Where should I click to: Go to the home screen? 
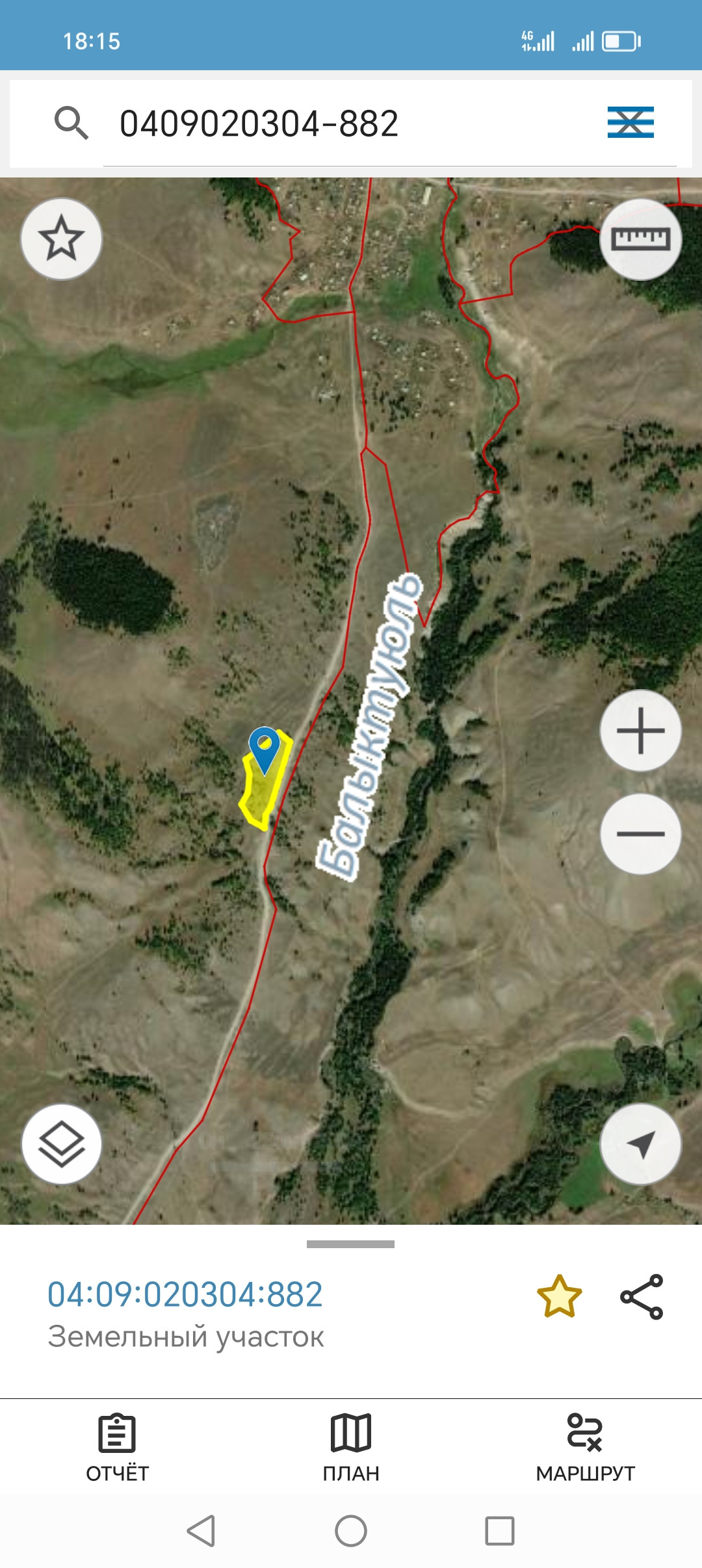tap(351, 1531)
